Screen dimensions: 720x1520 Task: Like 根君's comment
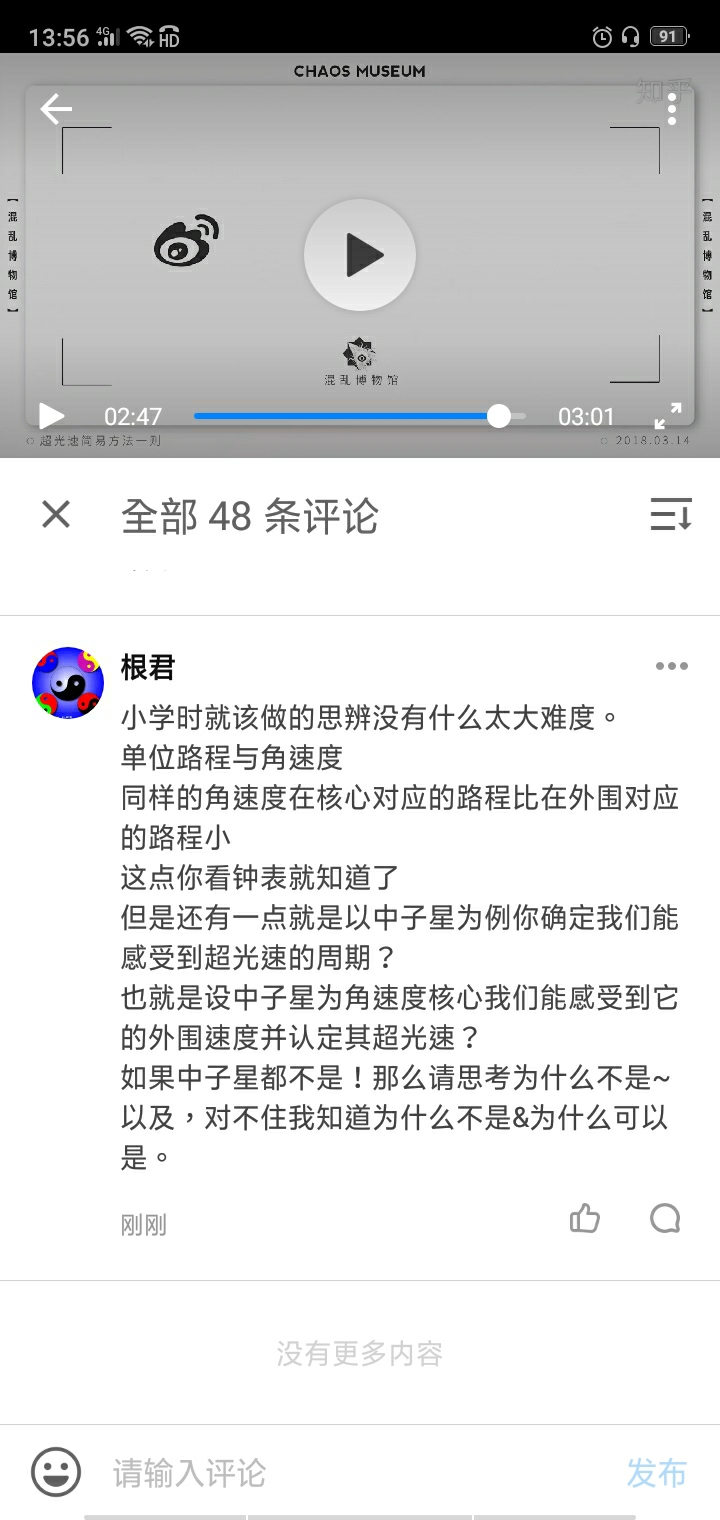tap(584, 1218)
